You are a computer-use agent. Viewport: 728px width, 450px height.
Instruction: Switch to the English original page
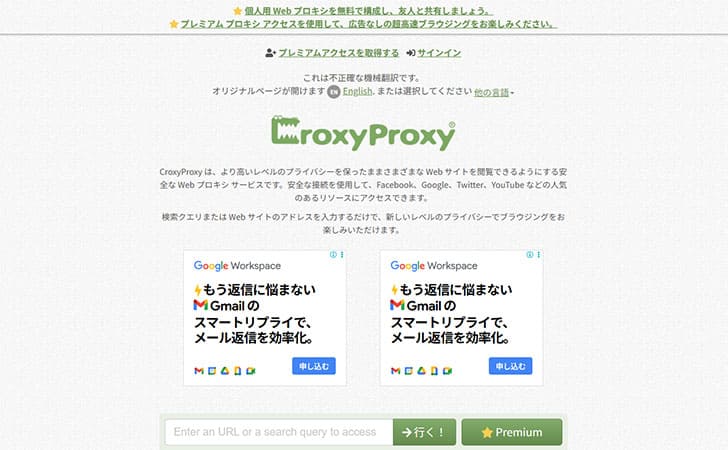point(357,91)
